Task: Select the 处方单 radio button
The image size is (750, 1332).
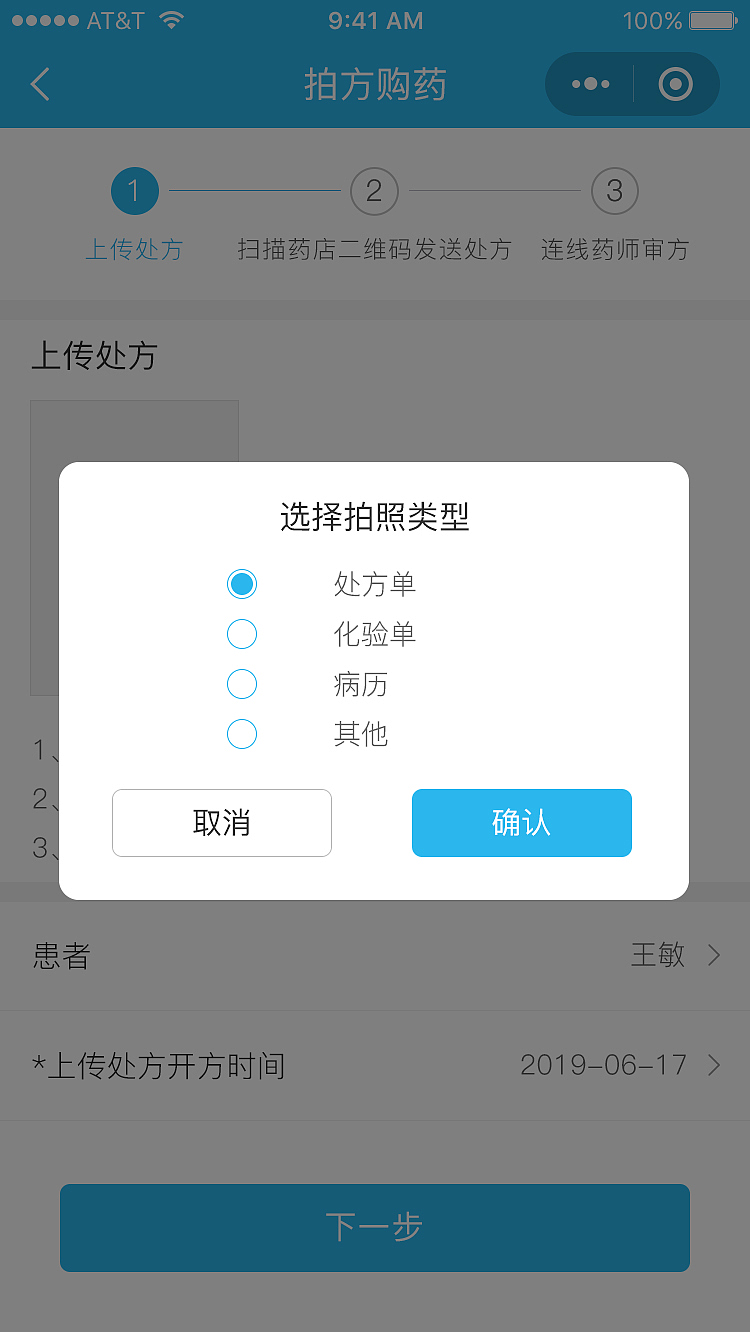Action: 242,583
